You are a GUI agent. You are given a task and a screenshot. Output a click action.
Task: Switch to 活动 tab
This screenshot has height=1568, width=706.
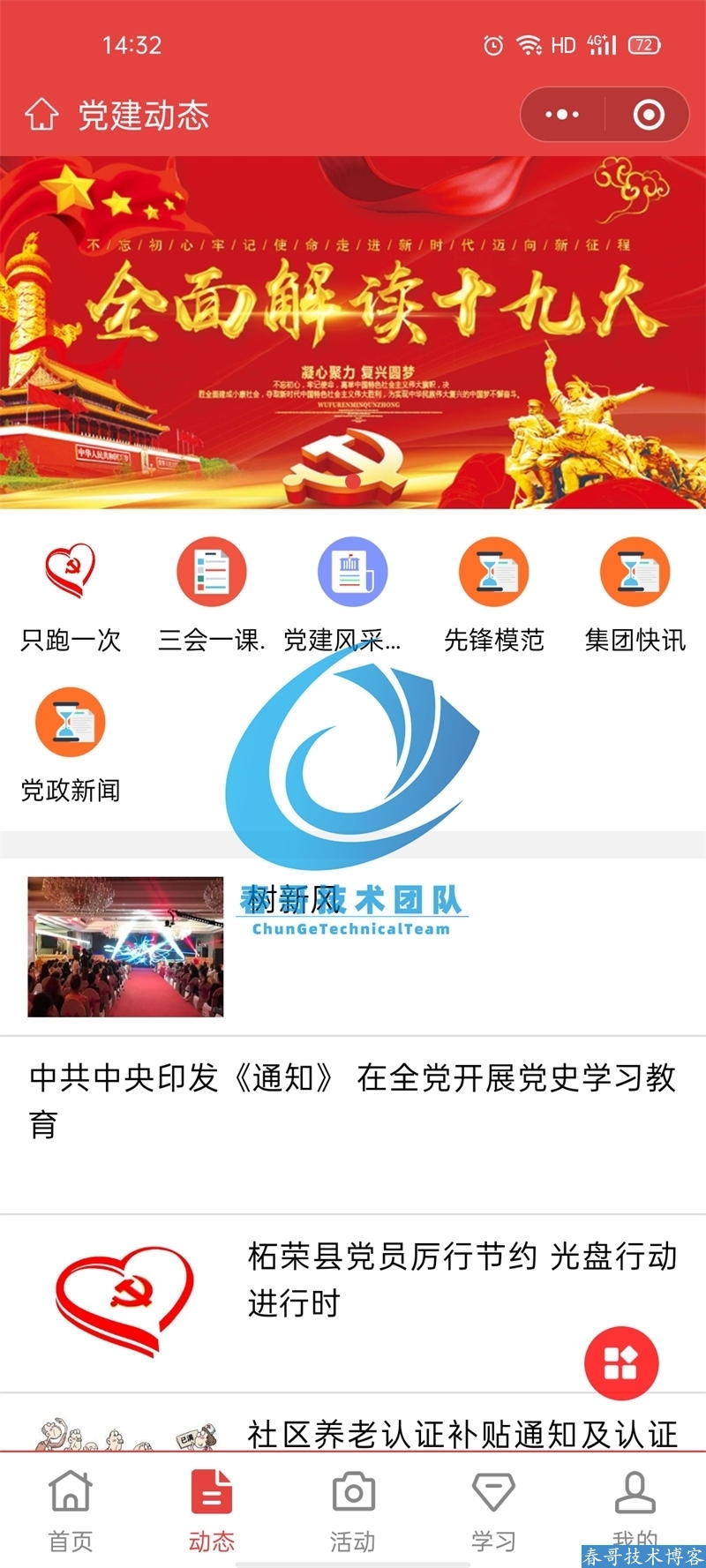click(353, 1511)
